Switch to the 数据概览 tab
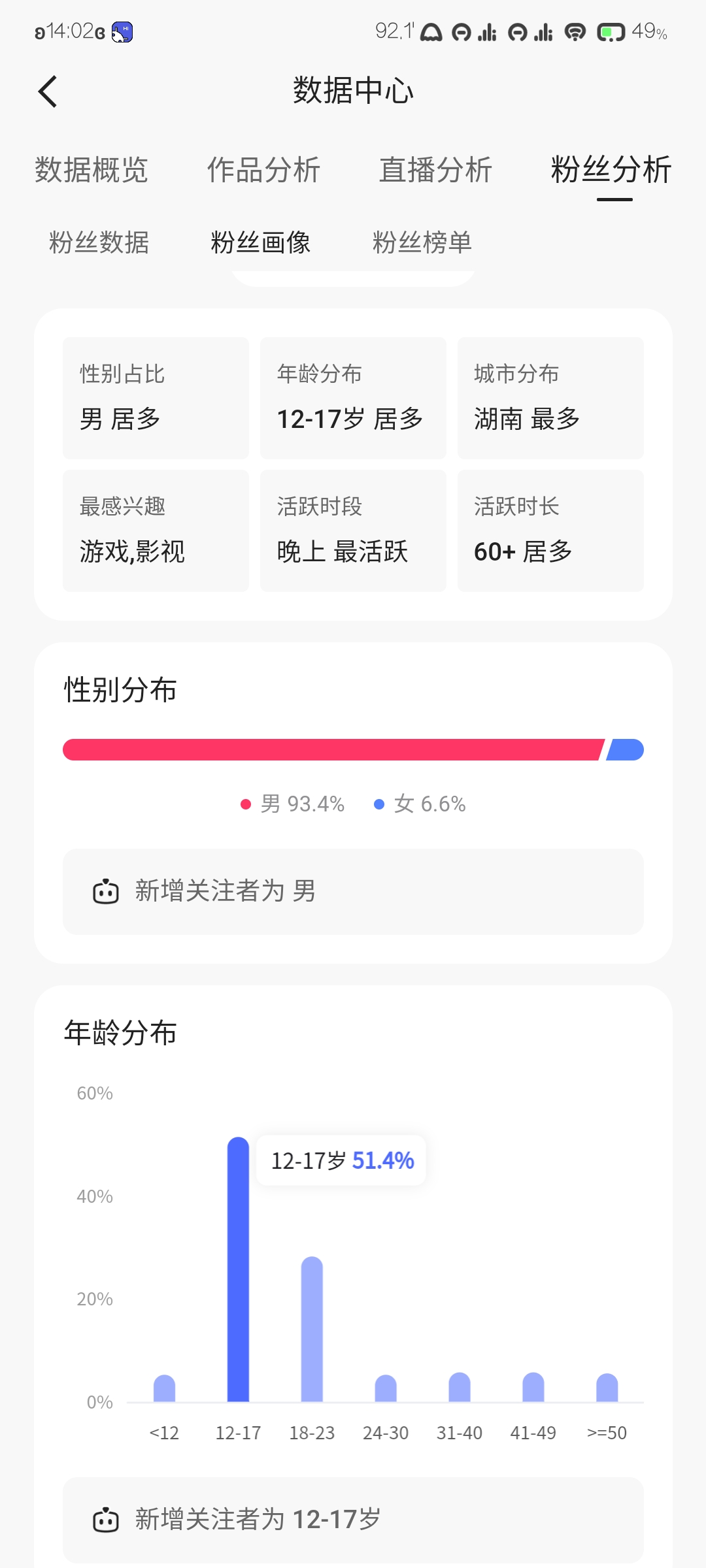This screenshot has height=1568, width=706. tap(92, 170)
